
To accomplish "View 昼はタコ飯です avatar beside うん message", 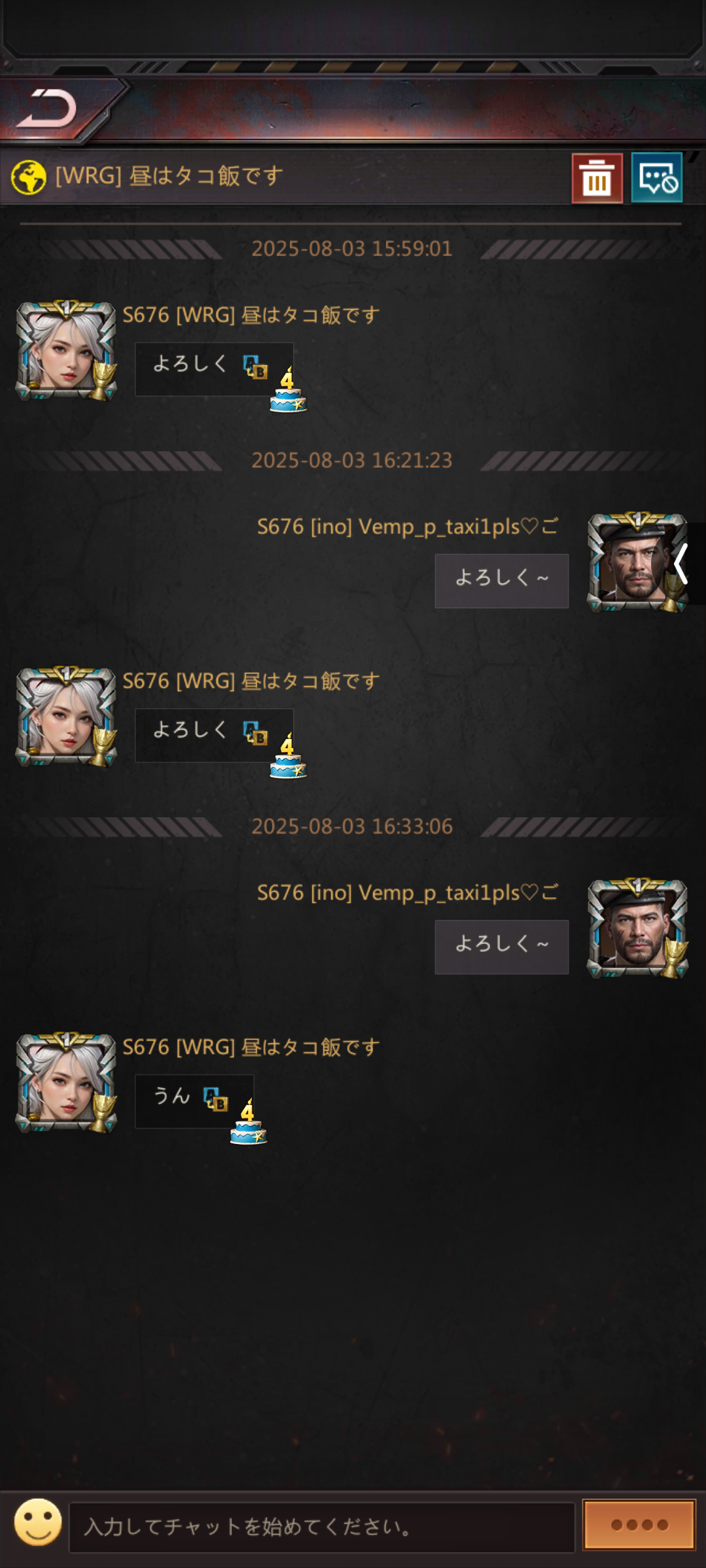I will coord(65,1083).
